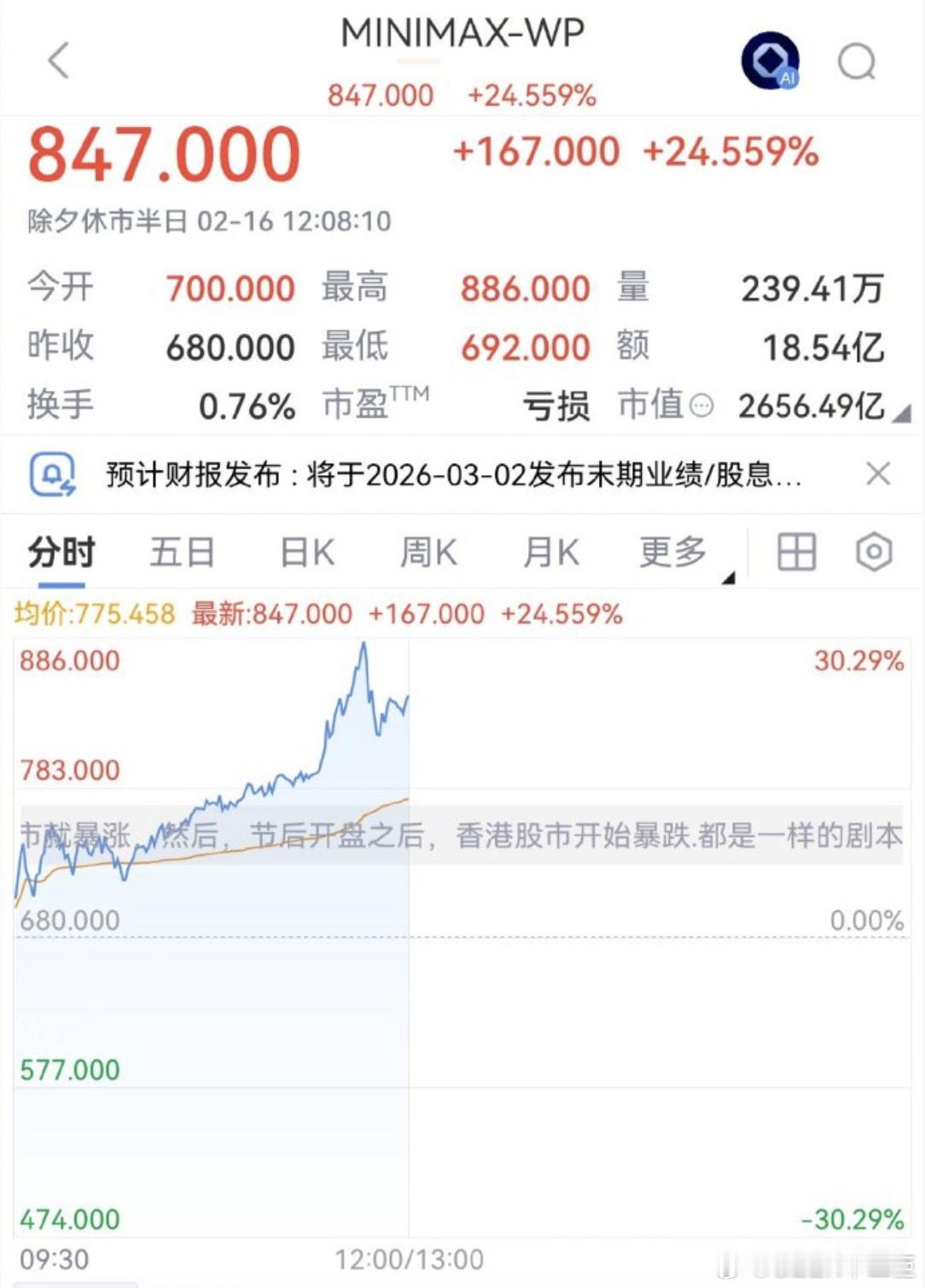Expand 更多 to see additional chart periods

[x=674, y=552]
